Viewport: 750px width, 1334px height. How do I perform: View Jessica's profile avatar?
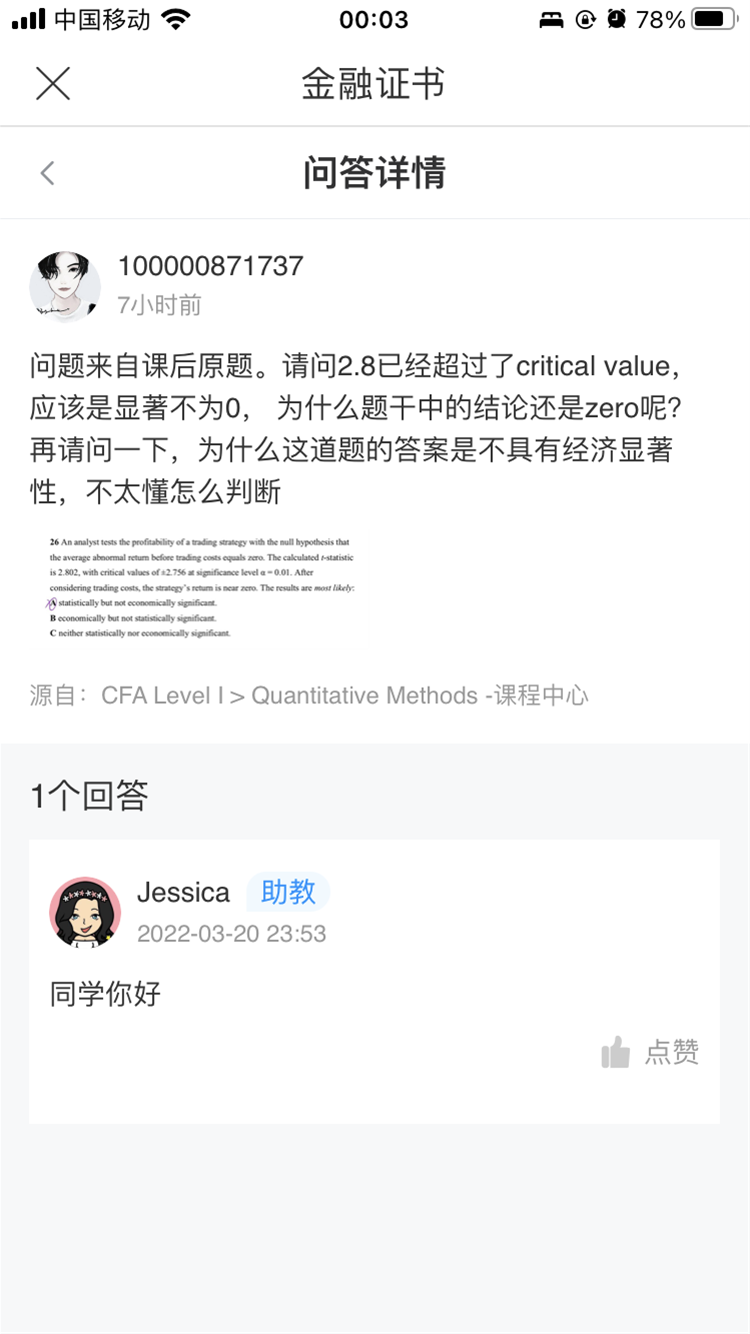85,912
